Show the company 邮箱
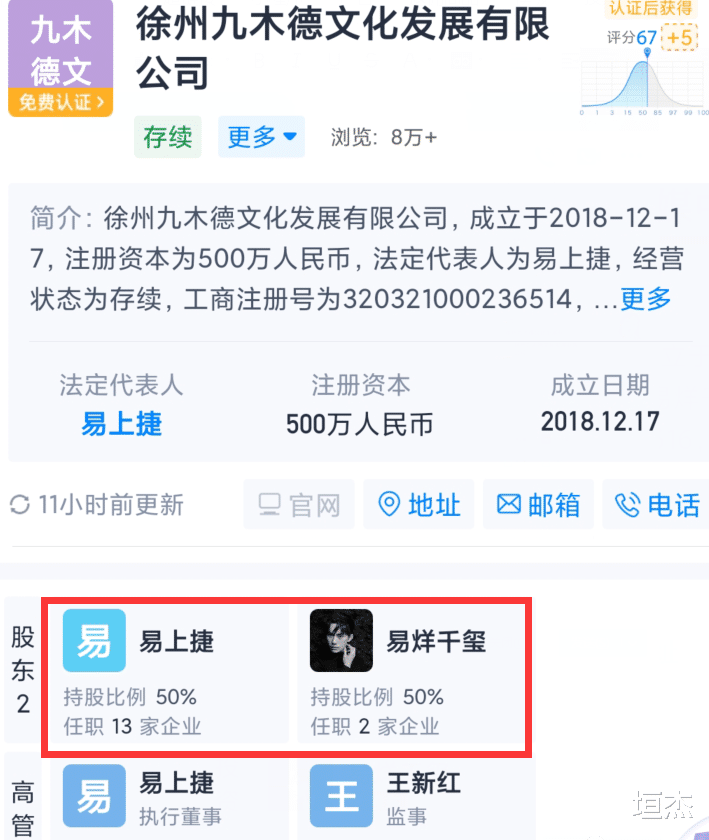This screenshot has height=840, width=709. [x=538, y=505]
